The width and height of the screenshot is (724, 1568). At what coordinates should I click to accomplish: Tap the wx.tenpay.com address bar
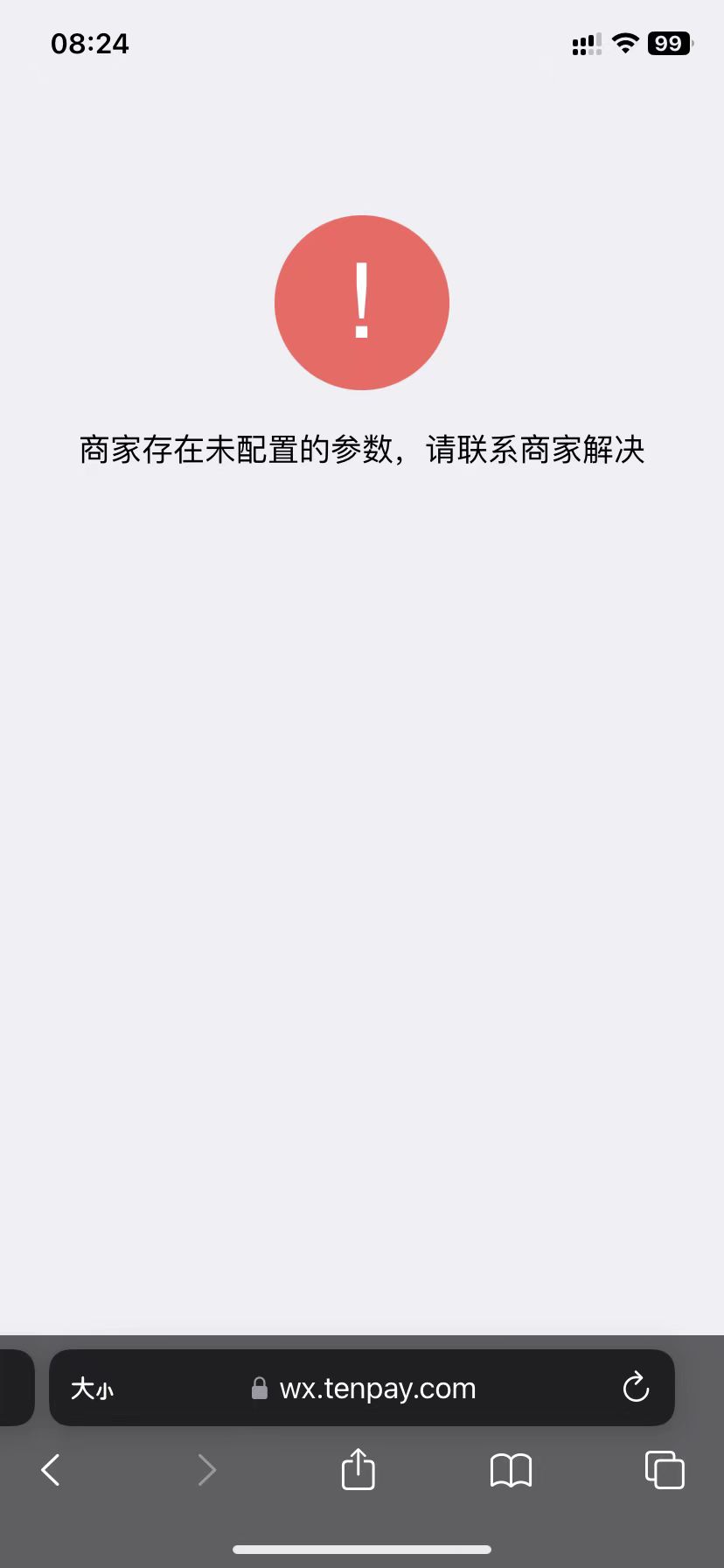tap(377, 1389)
